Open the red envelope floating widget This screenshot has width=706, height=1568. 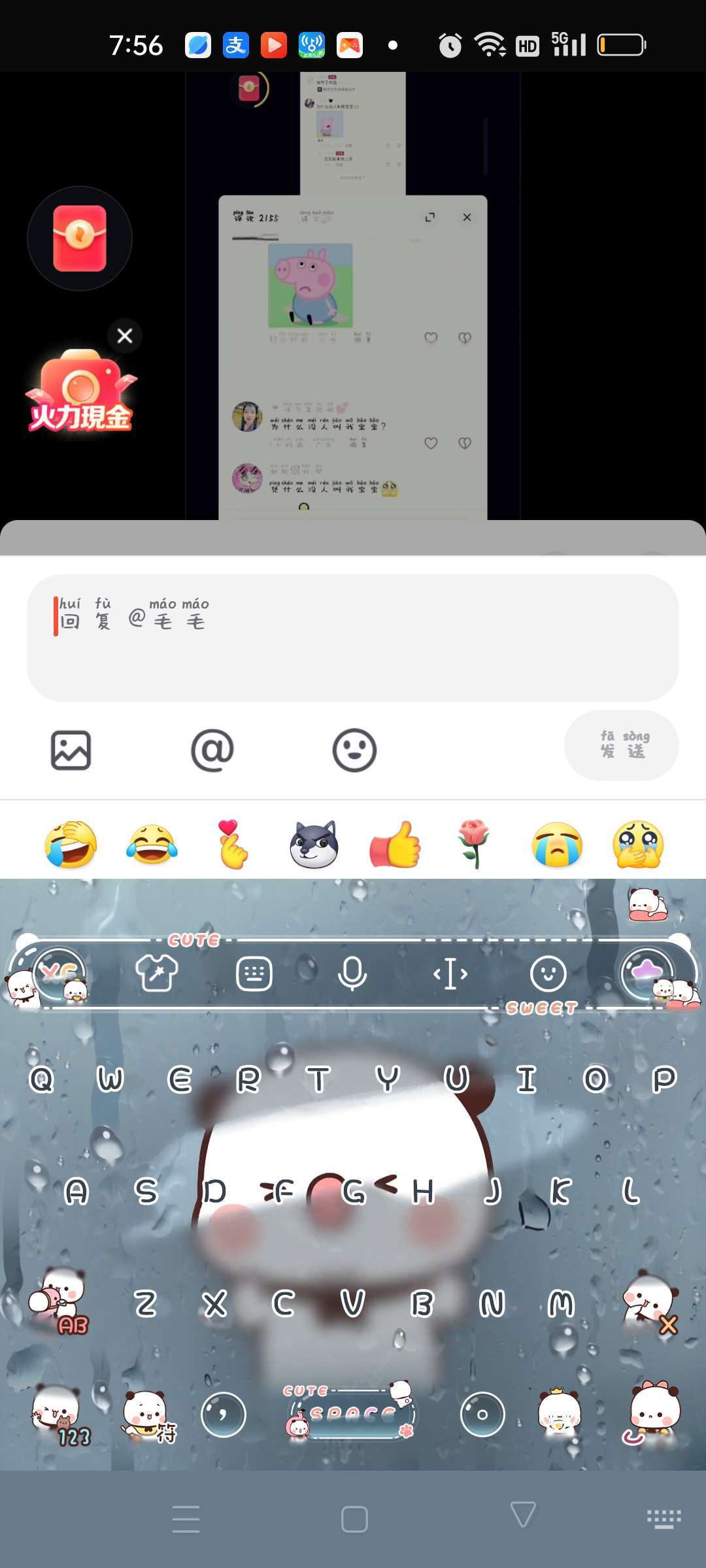click(80, 238)
